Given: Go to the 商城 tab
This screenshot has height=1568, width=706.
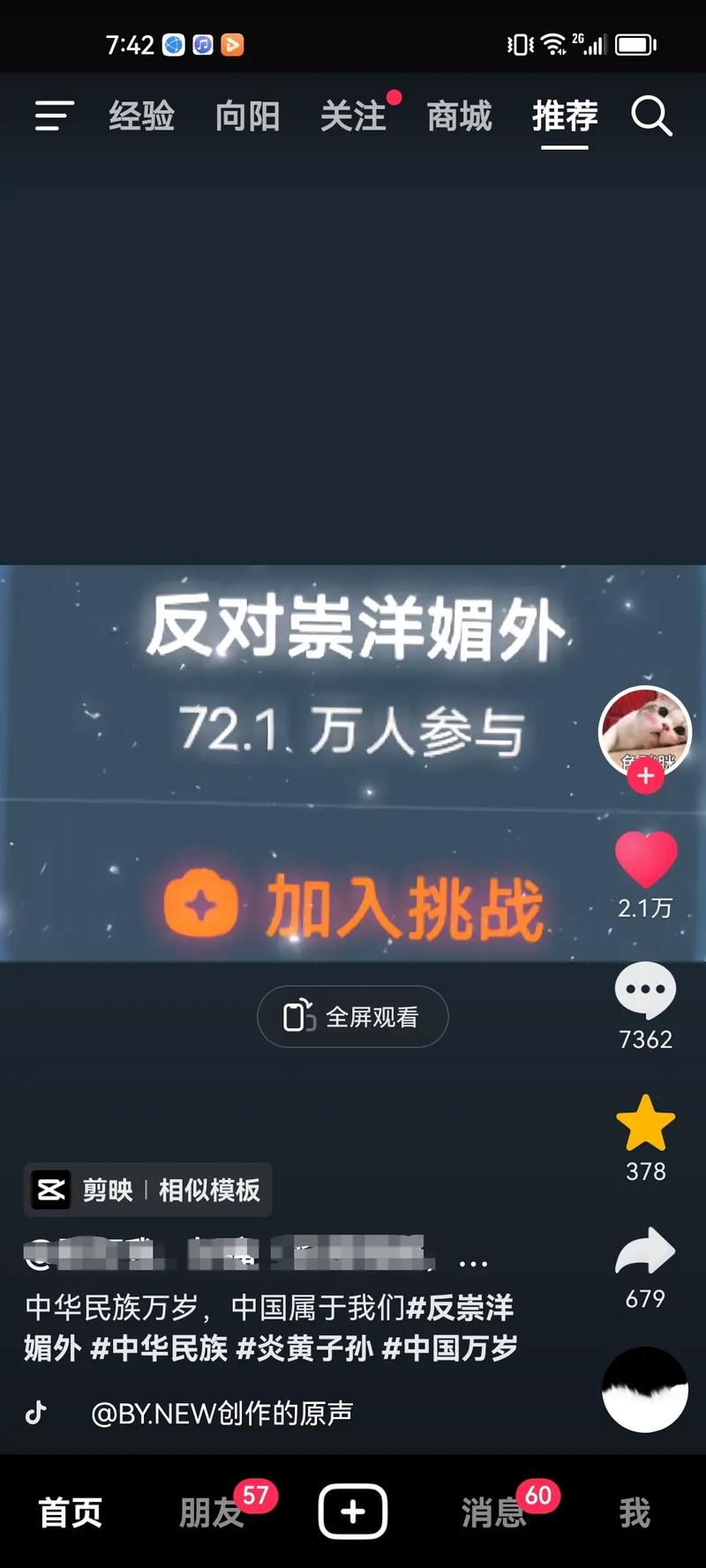Looking at the screenshot, I should pyautogui.click(x=459, y=116).
